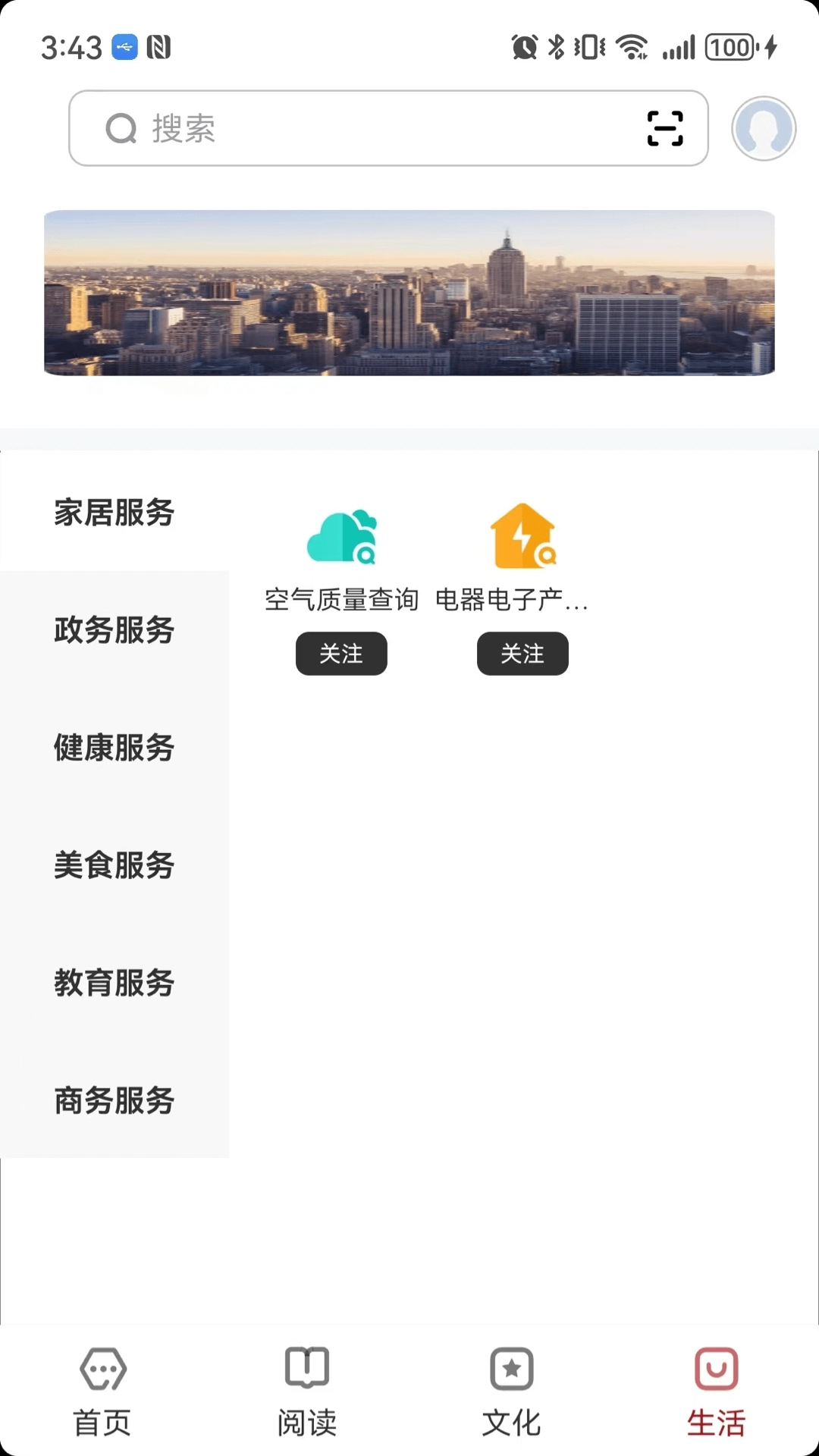Select the 美食服务 category
This screenshot has height=1456, width=819.
click(114, 865)
